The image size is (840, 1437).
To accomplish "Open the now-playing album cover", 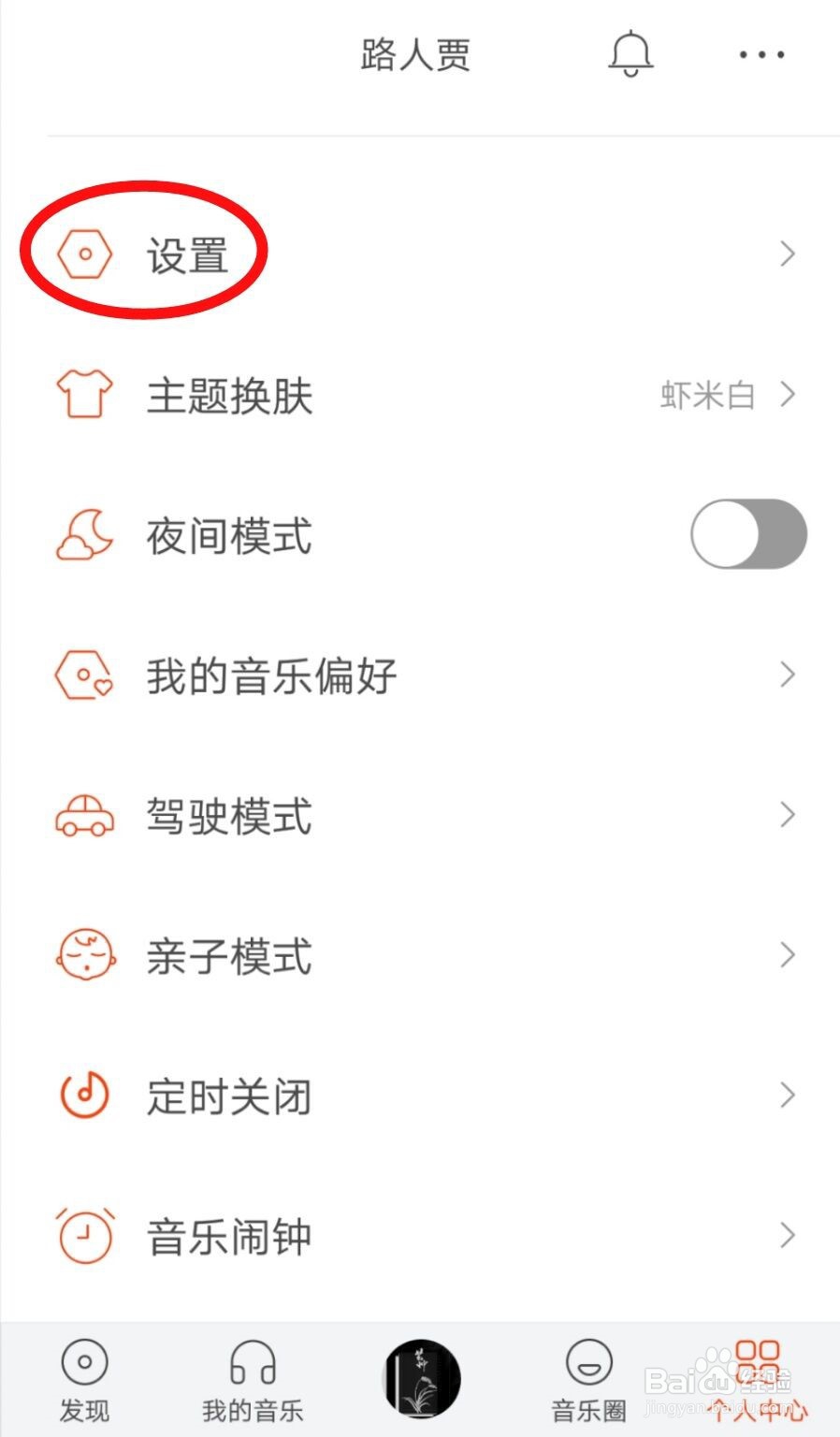I will click(422, 1379).
